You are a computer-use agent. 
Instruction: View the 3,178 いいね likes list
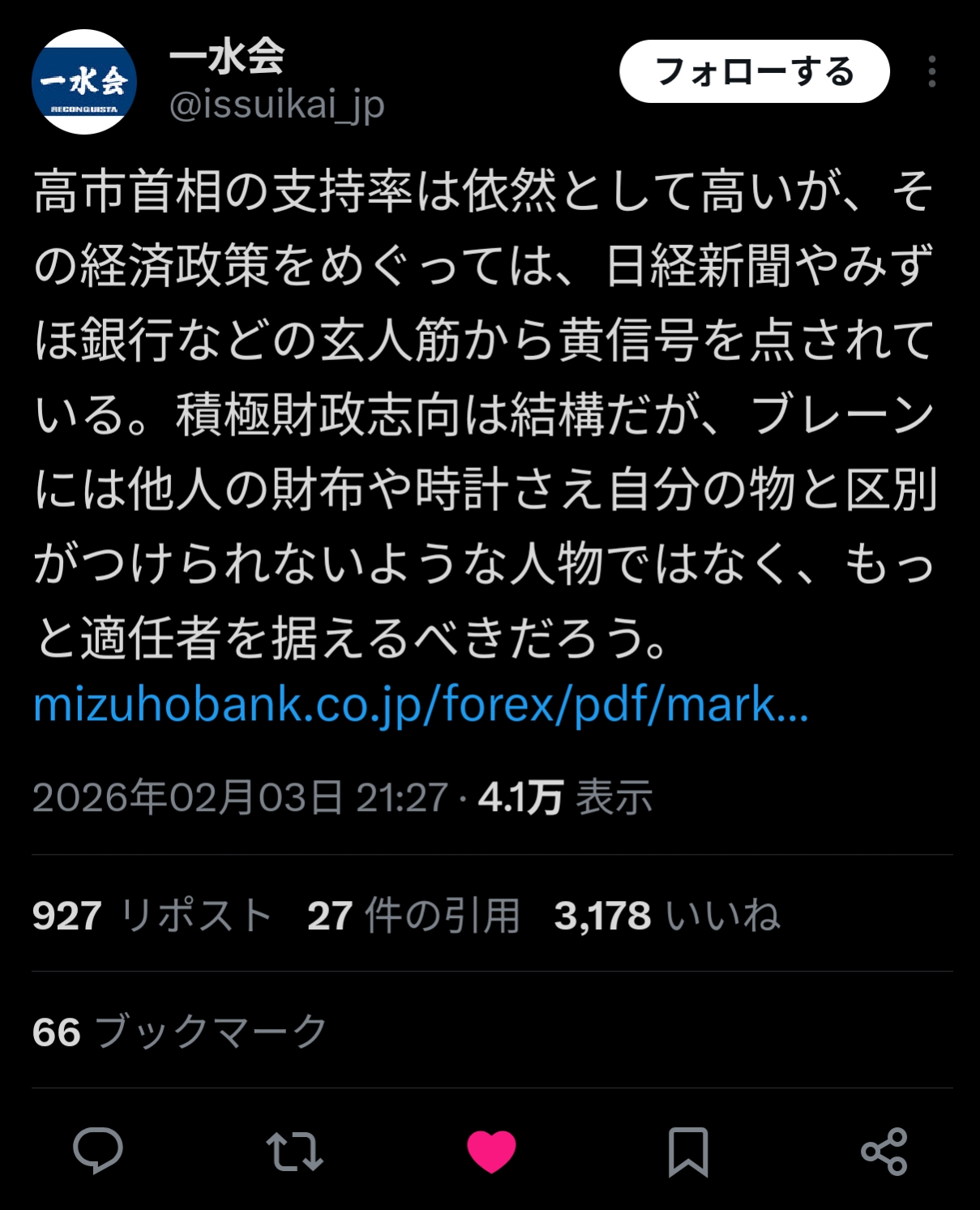point(666,916)
